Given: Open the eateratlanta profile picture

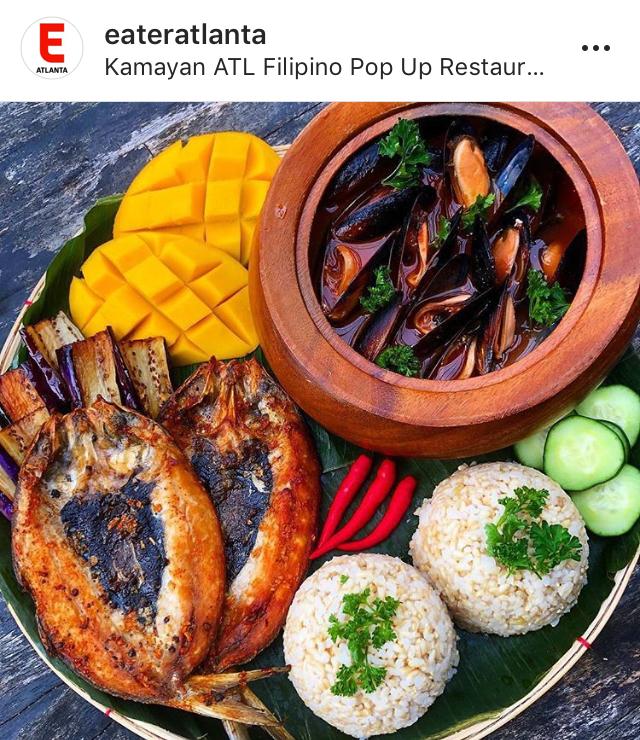Looking at the screenshot, I should click(x=51, y=48).
